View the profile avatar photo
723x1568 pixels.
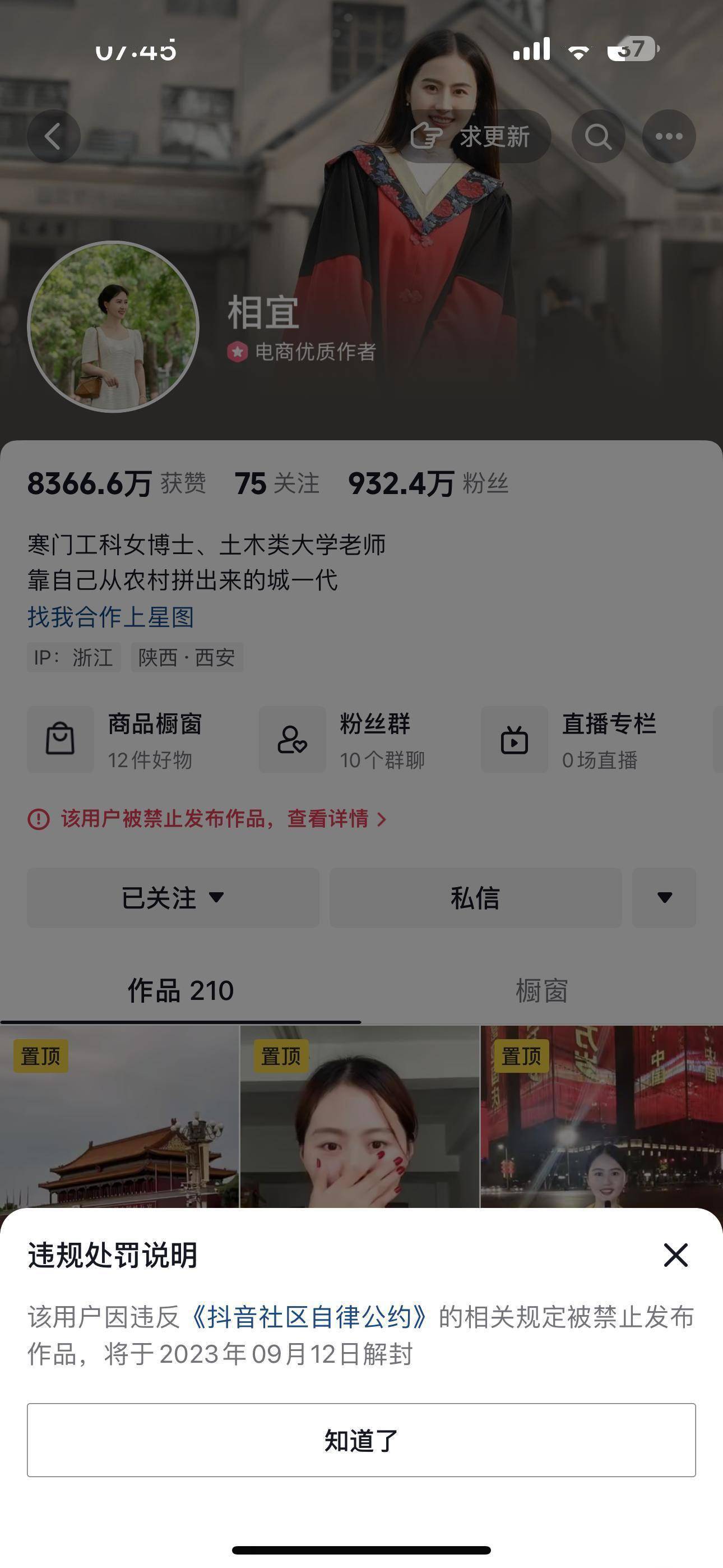coord(113,327)
